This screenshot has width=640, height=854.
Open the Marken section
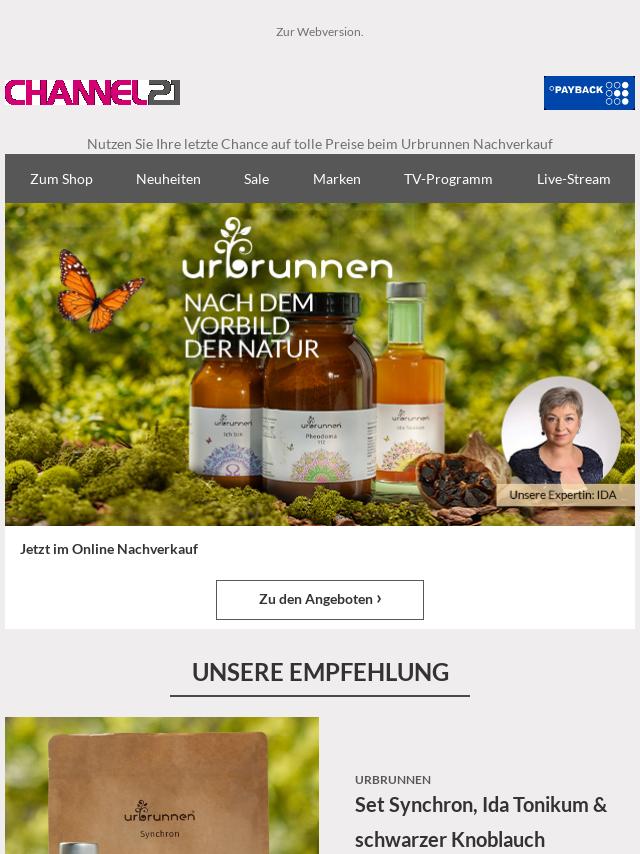[336, 179]
